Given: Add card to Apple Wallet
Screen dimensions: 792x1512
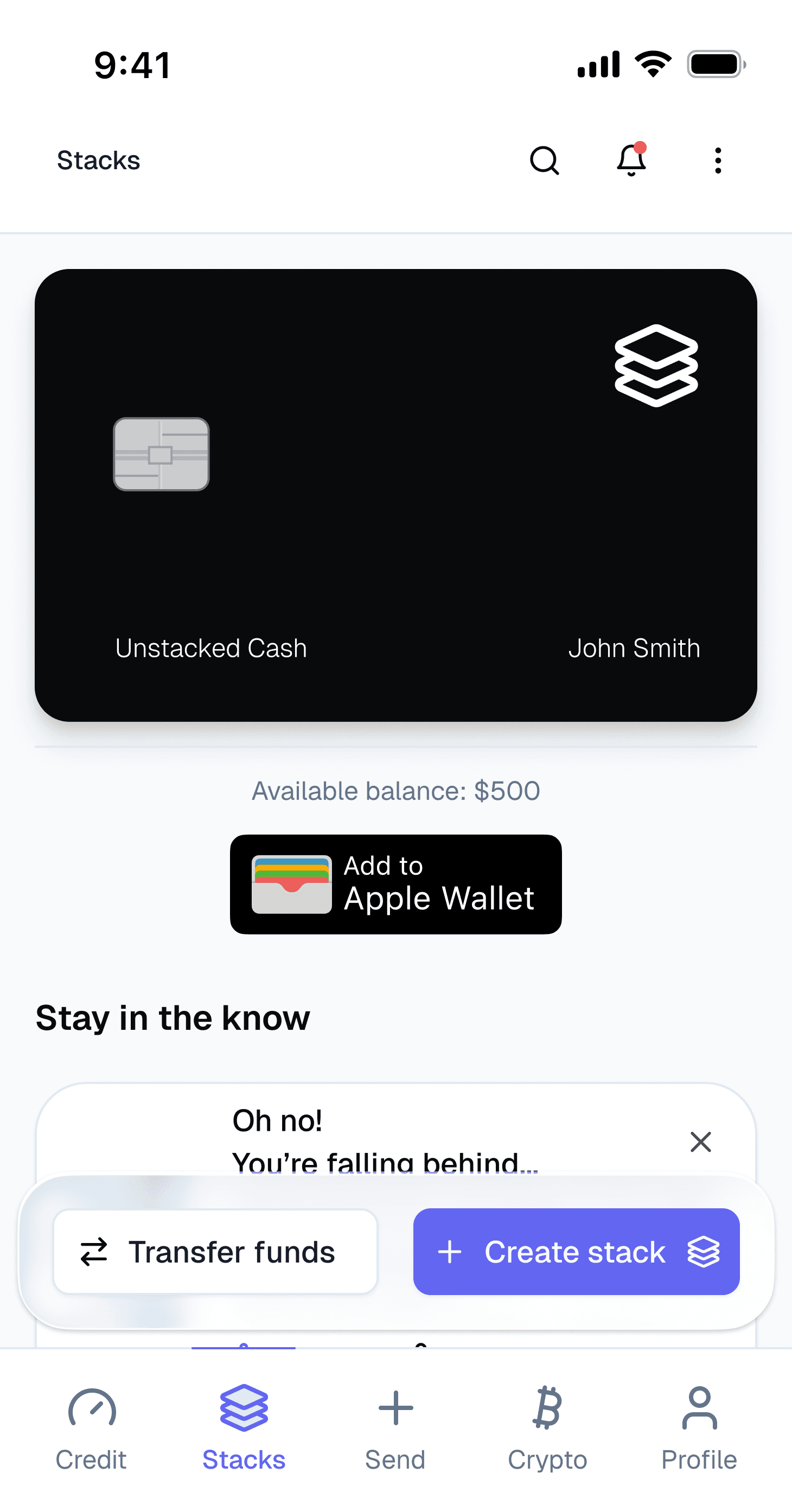Looking at the screenshot, I should pyautogui.click(x=395, y=884).
